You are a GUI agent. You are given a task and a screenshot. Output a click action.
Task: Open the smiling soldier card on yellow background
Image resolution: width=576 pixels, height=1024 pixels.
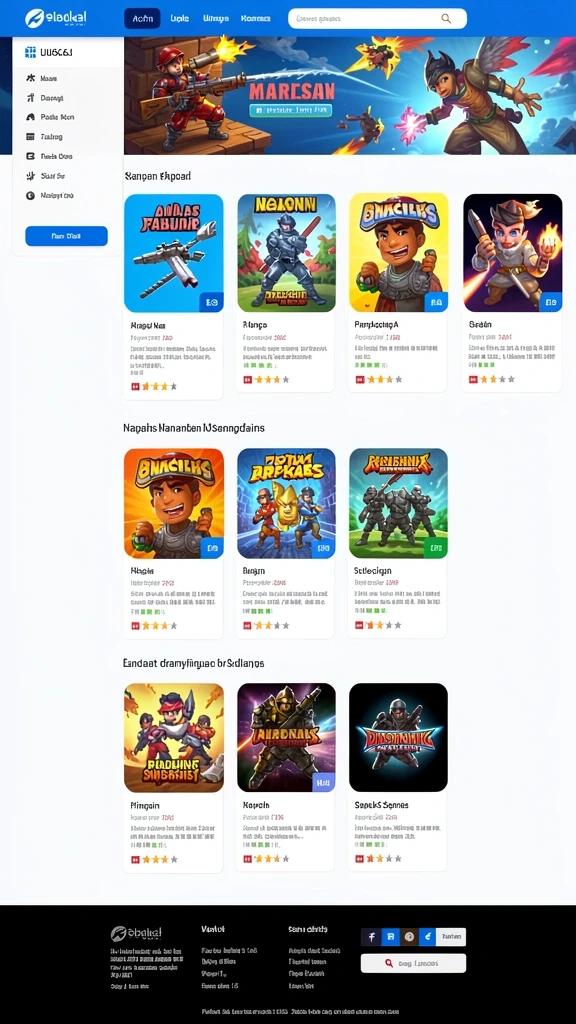click(398, 293)
